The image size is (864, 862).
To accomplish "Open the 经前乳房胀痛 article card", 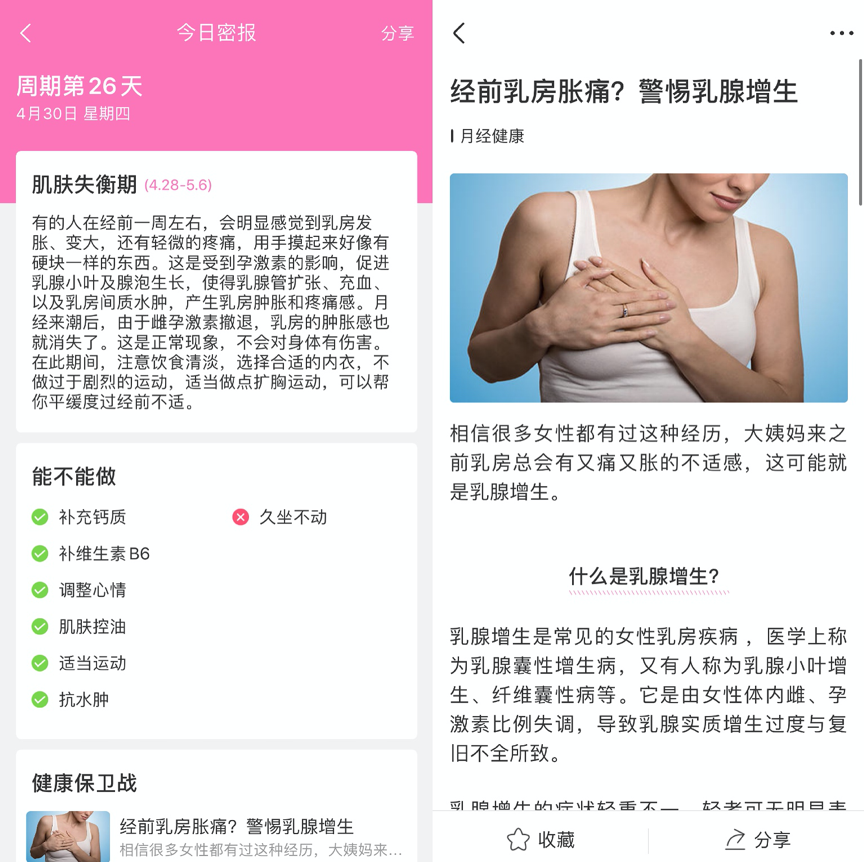I will [217, 836].
